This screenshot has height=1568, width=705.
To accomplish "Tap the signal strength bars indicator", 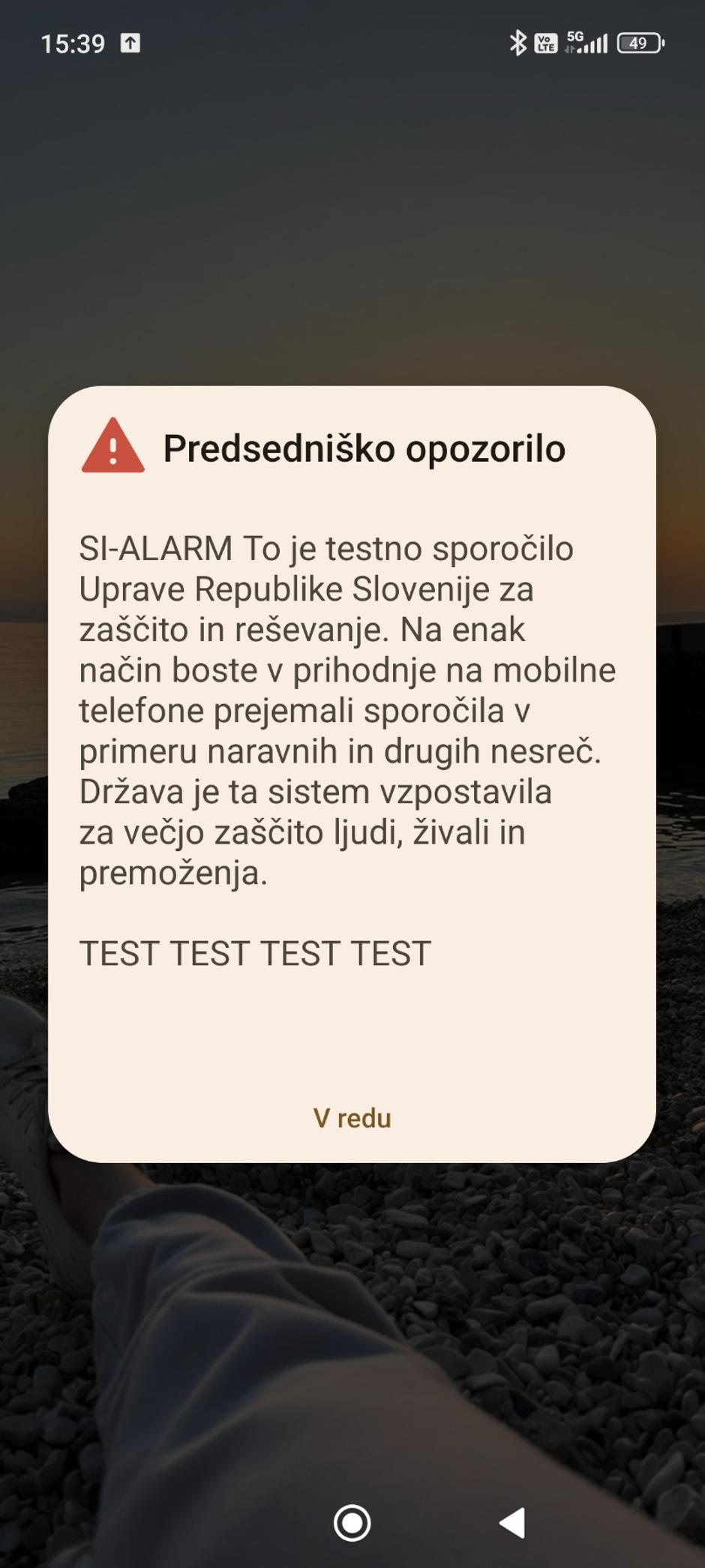I will 592,43.
